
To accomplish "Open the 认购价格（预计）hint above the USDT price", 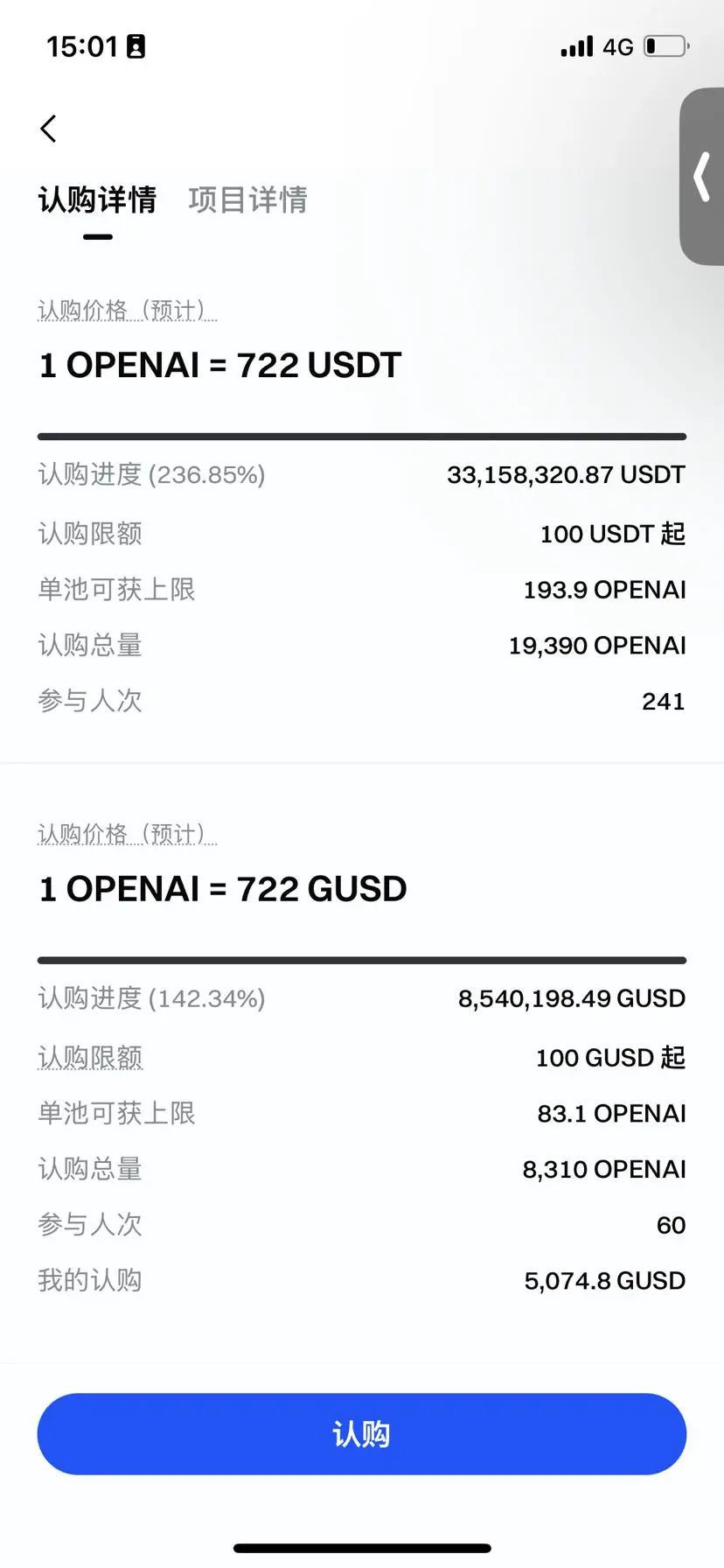I will (127, 310).
